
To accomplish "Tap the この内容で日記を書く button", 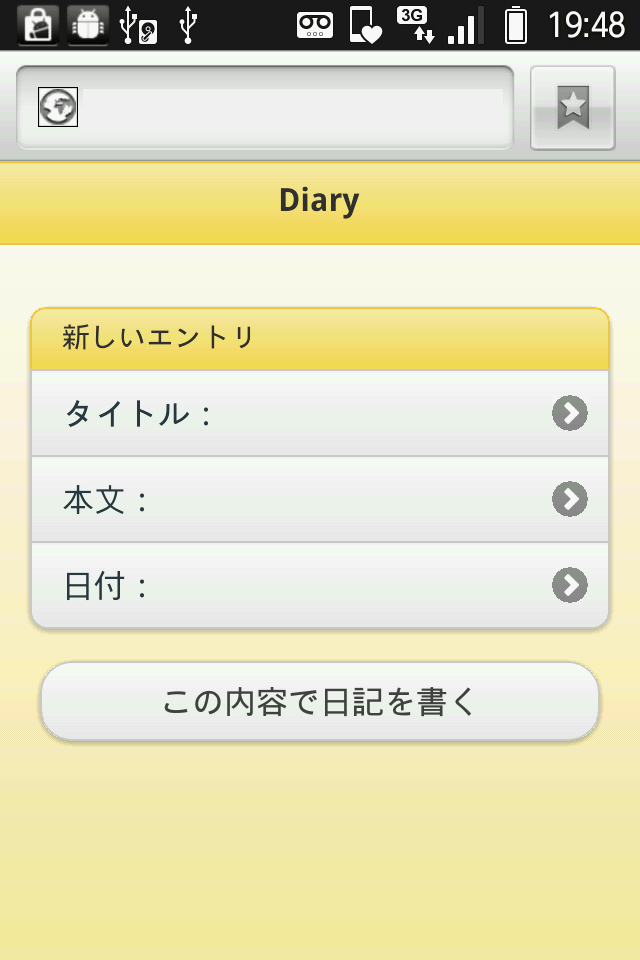I will pos(320,702).
